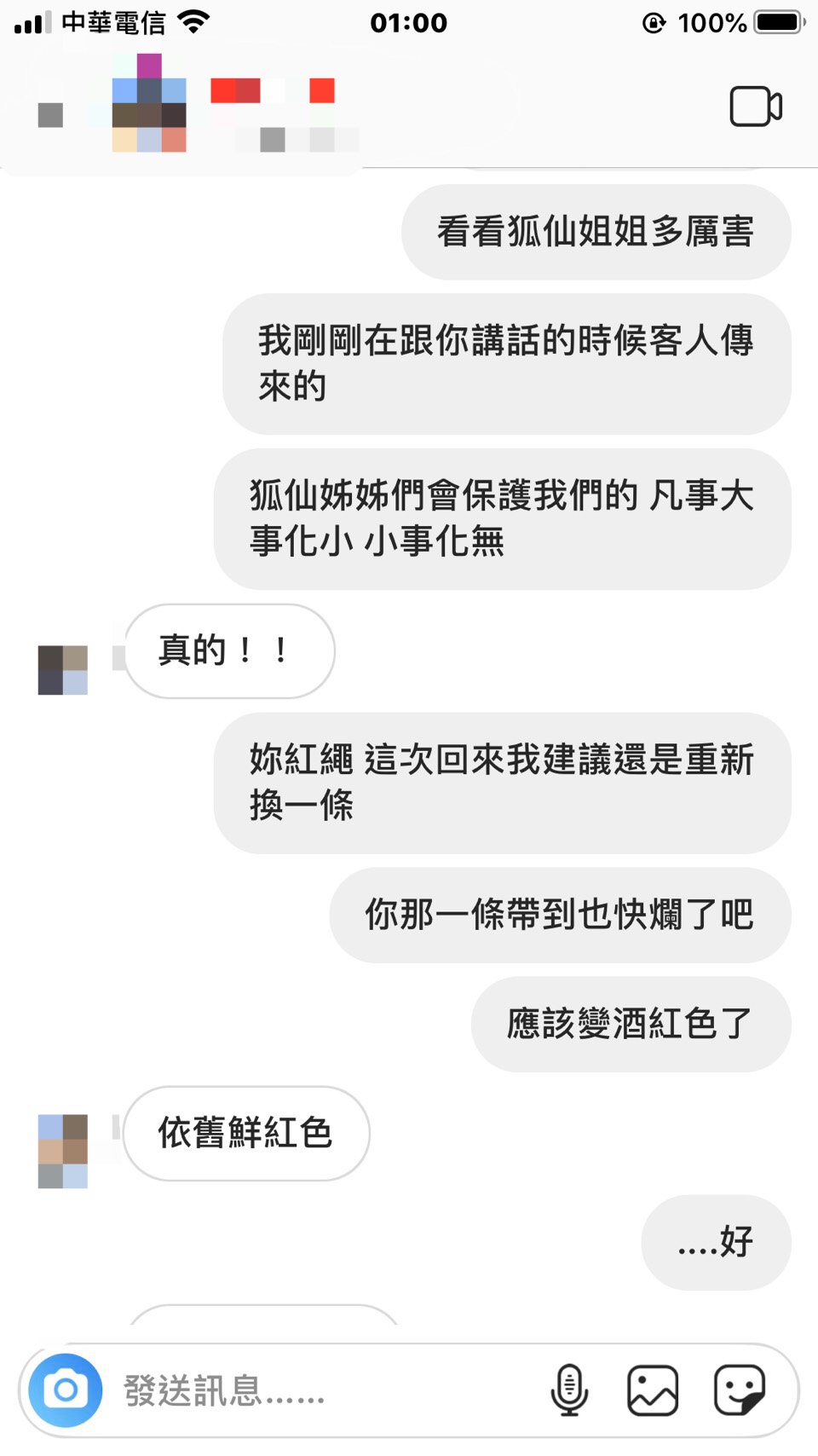
Task: Start a video call
Action: click(x=755, y=107)
